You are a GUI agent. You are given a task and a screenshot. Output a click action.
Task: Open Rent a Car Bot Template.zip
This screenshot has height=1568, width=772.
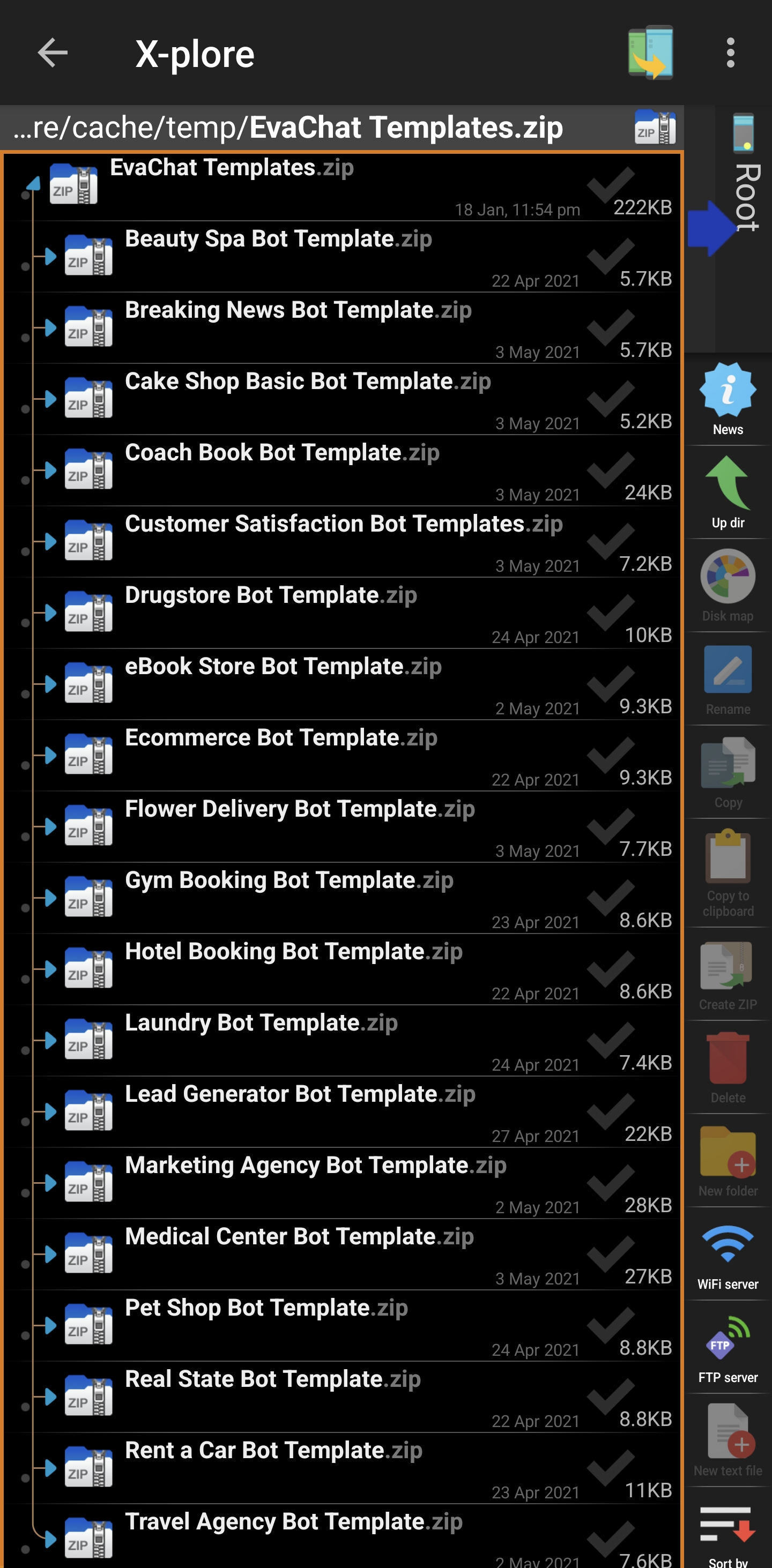pyautogui.click(x=273, y=1451)
